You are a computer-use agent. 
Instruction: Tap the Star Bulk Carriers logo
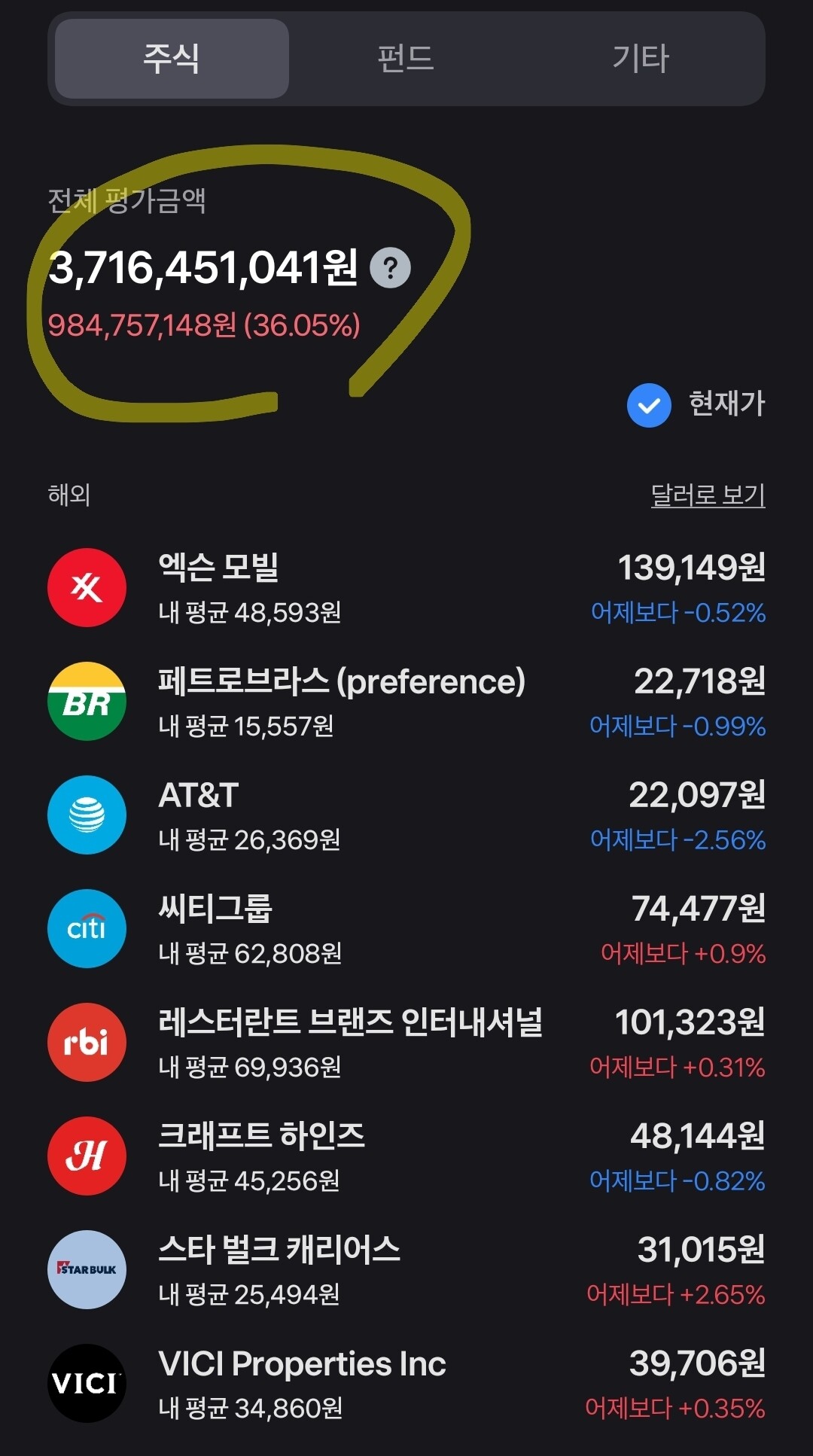[x=86, y=1269]
